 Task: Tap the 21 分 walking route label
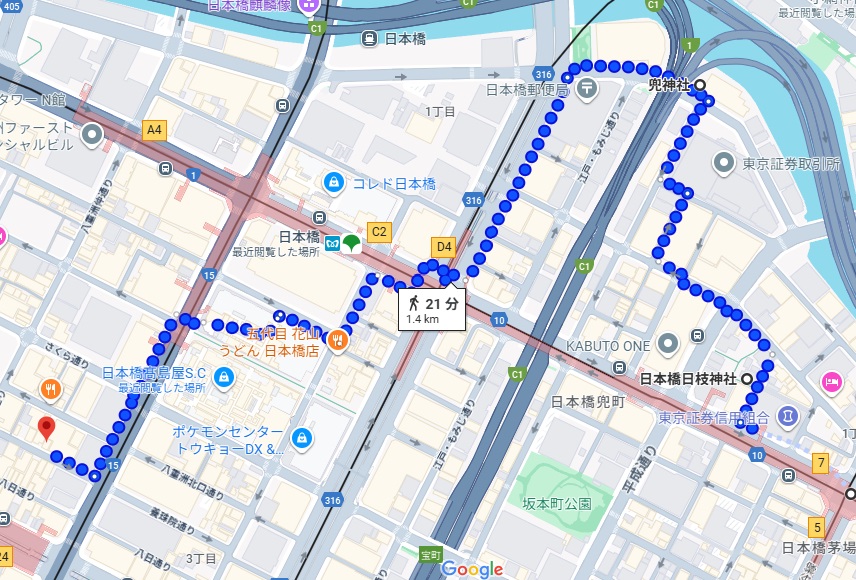[434, 309]
